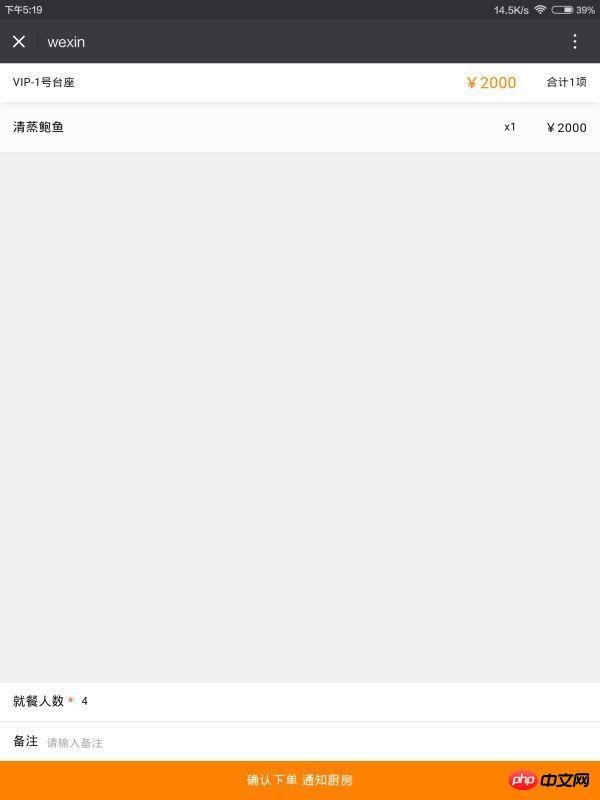Open the overflow menu
The height and width of the screenshot is (800, 600).
point(574,41)
